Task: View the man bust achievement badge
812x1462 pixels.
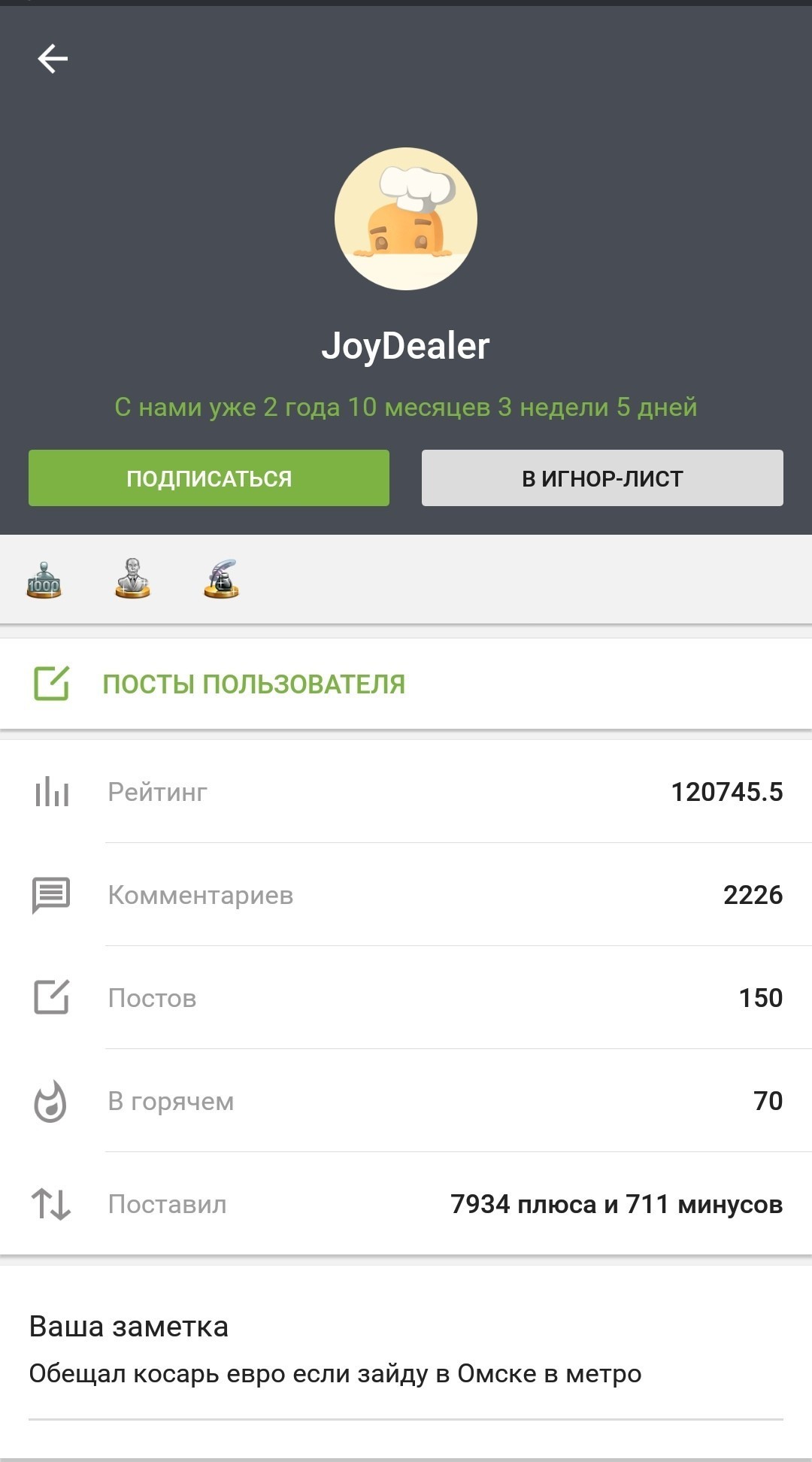Action: pyautogui.click(x=132, y=580)
